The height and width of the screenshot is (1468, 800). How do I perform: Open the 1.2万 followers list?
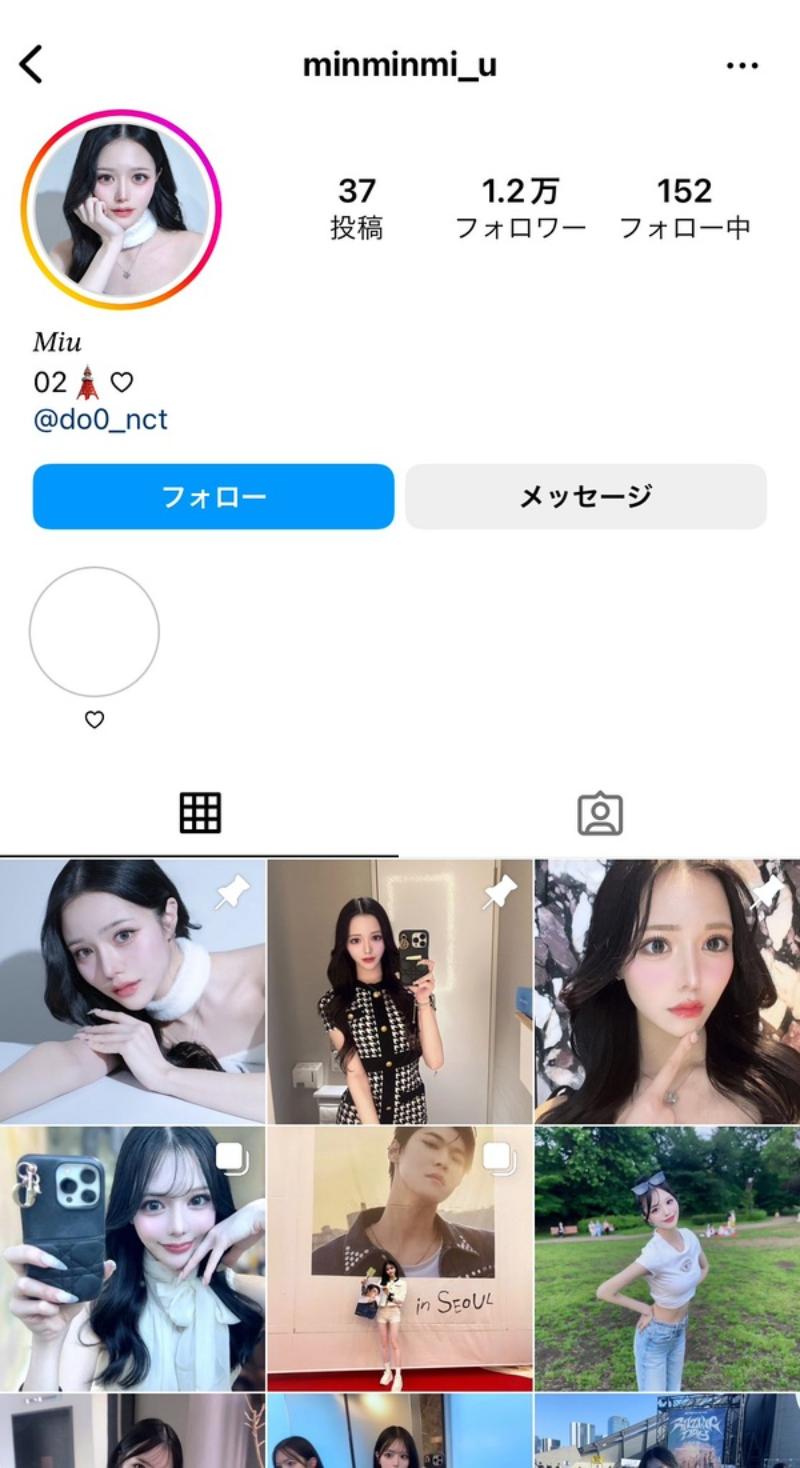pyautogui.click(x=520, y=208)
